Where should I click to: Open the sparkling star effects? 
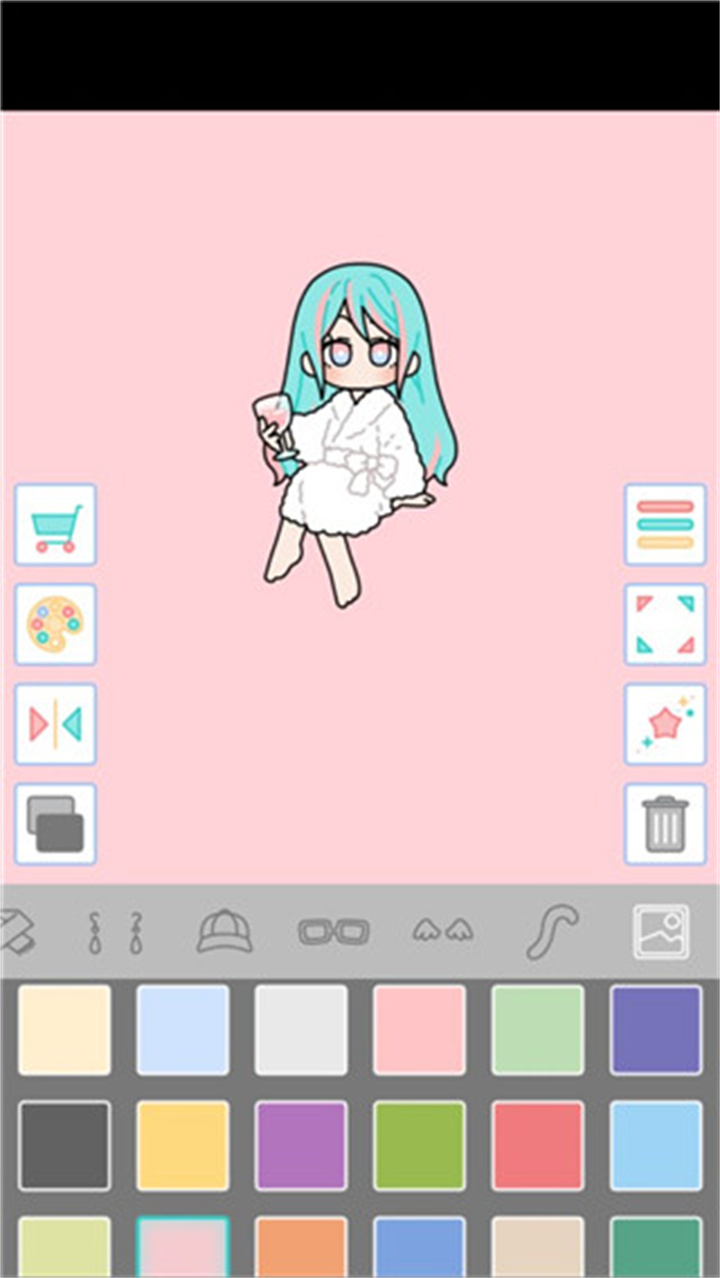pos(665,724)
